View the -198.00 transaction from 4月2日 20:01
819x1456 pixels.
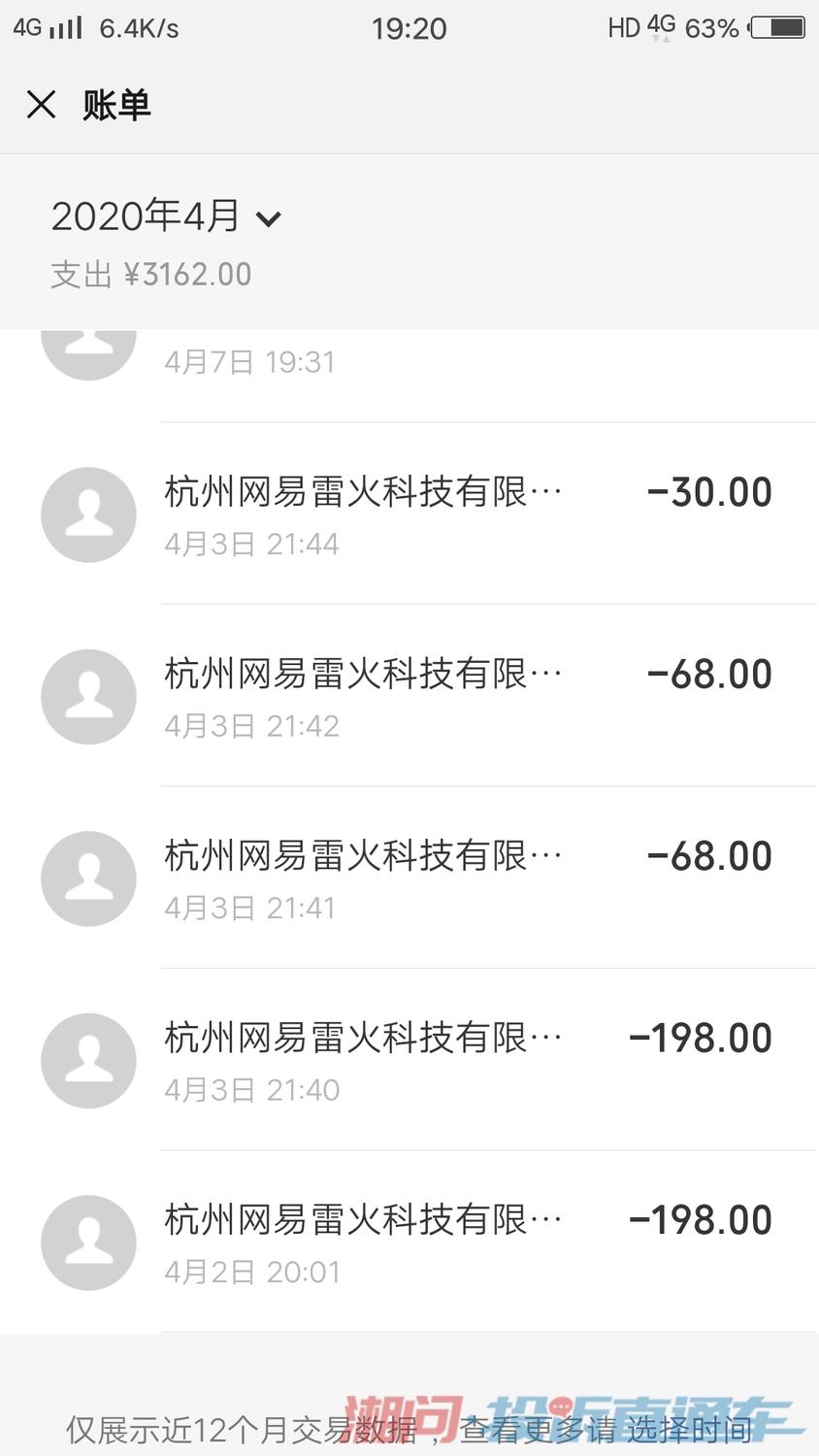click(409, 1241)
